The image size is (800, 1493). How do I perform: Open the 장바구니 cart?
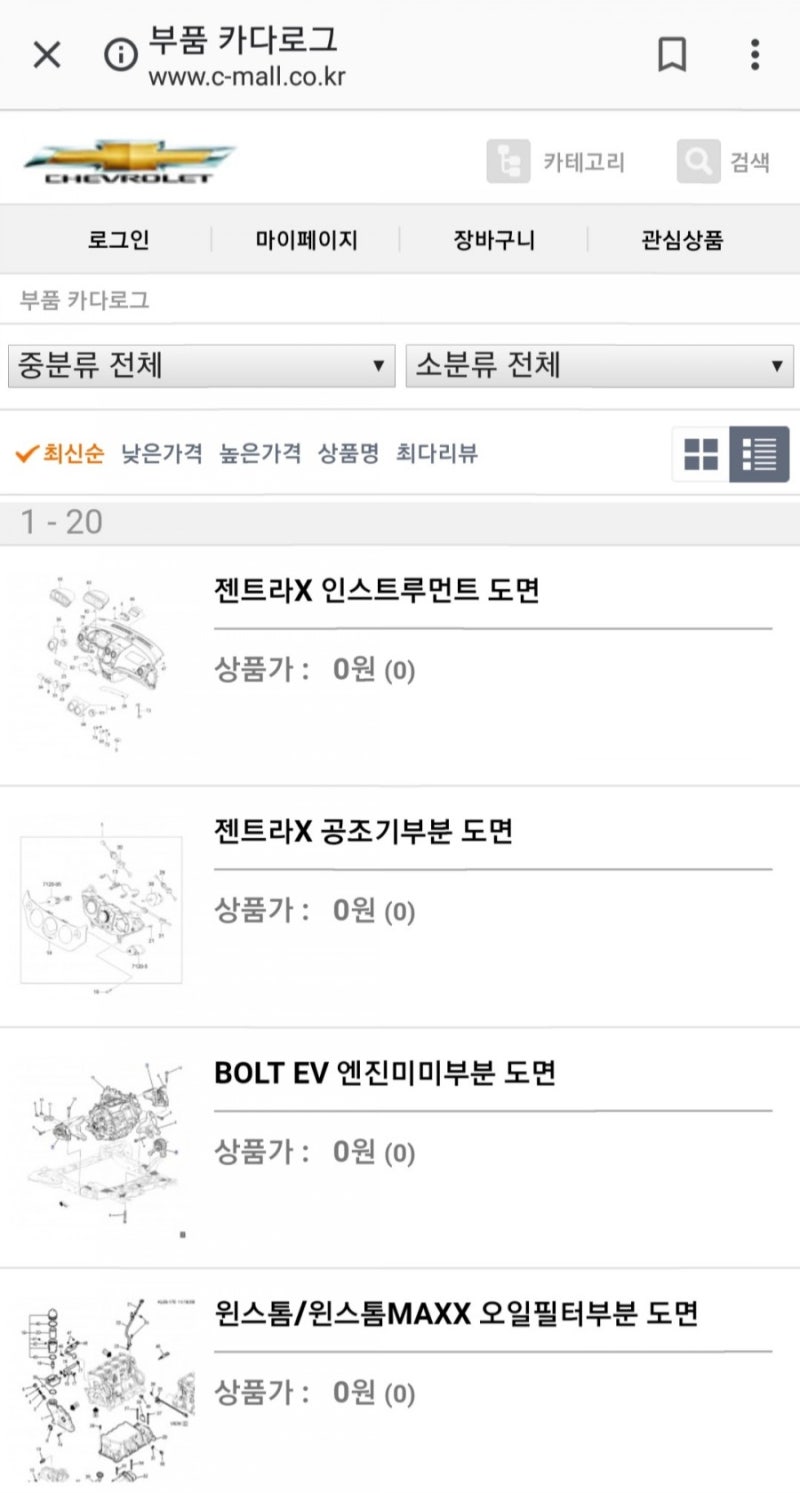(x=494, y=240)
